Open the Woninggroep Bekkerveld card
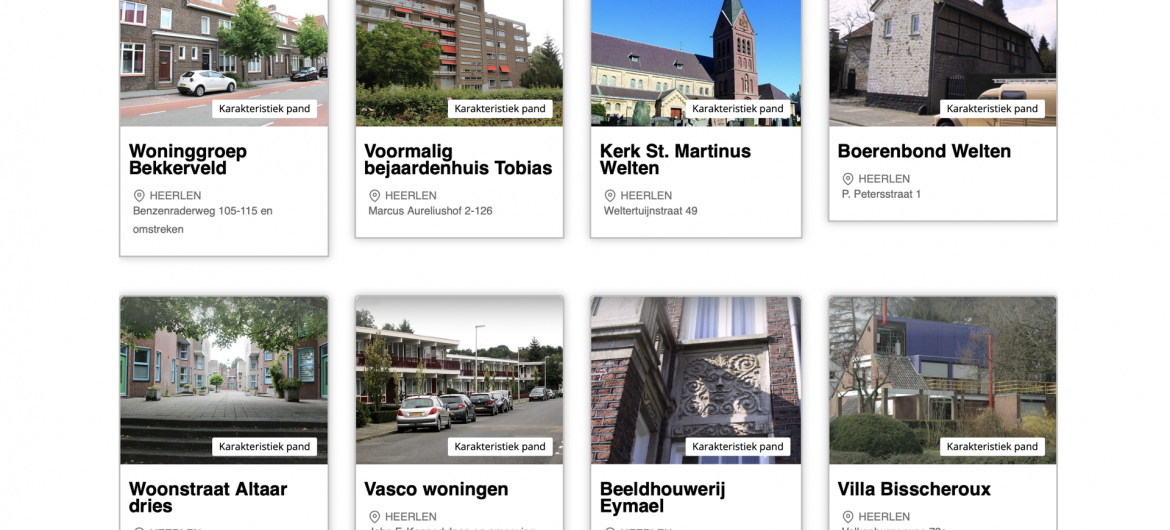 [x=188, y=159]
